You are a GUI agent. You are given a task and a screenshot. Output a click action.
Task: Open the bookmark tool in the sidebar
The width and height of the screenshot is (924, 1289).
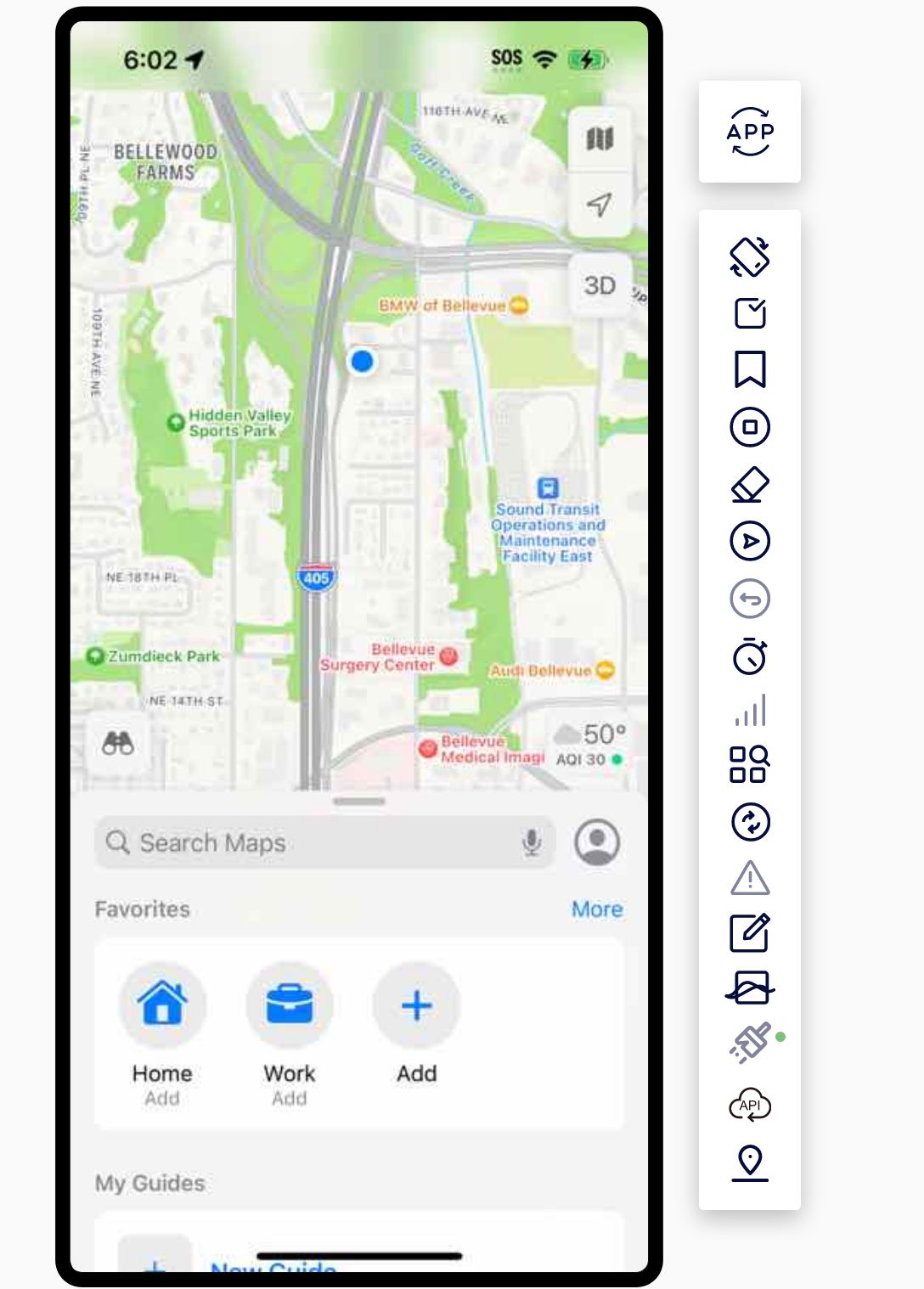[x=750, y=369]
